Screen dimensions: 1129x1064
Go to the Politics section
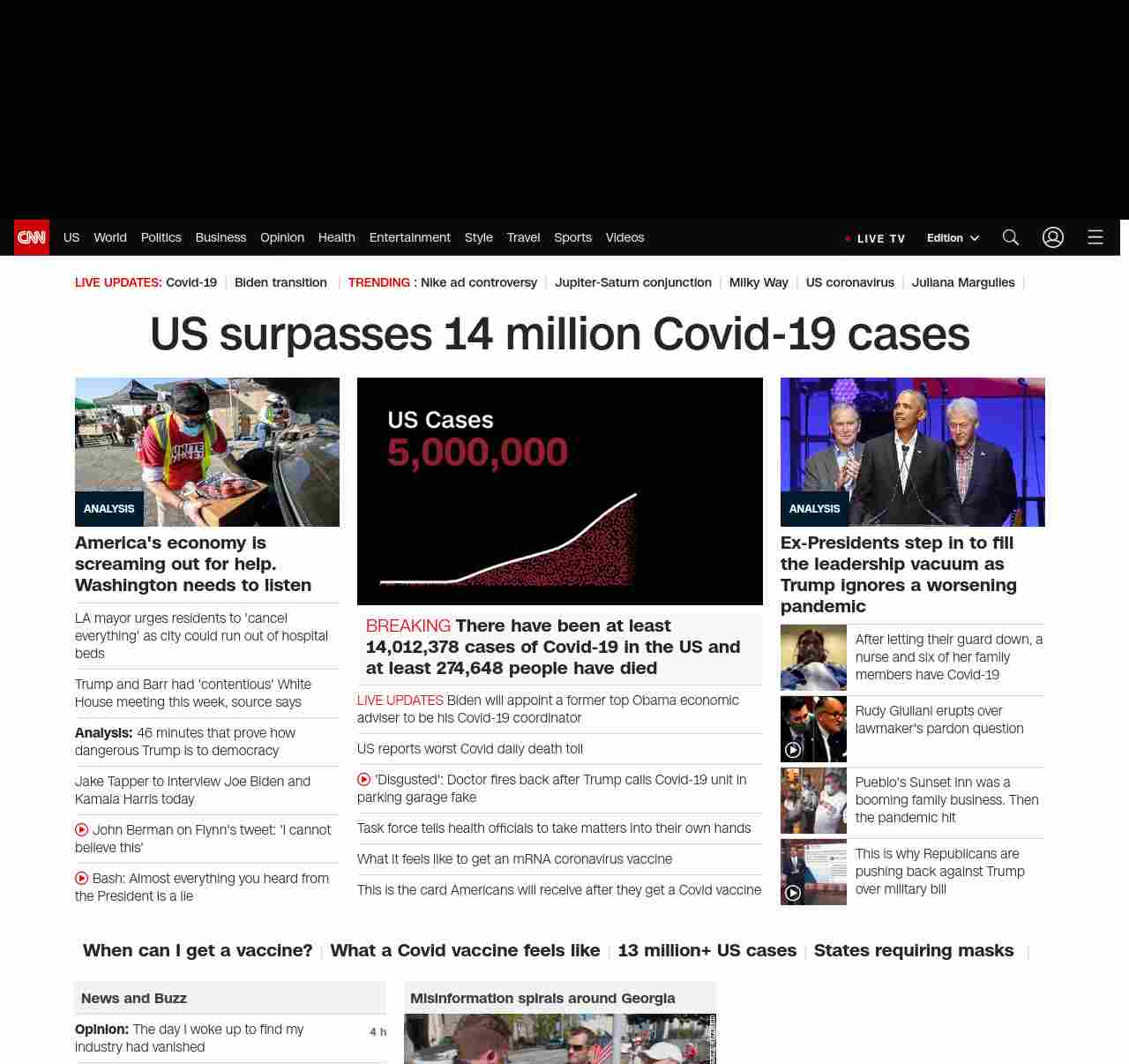pyautogui.click(x=161, y=237)
